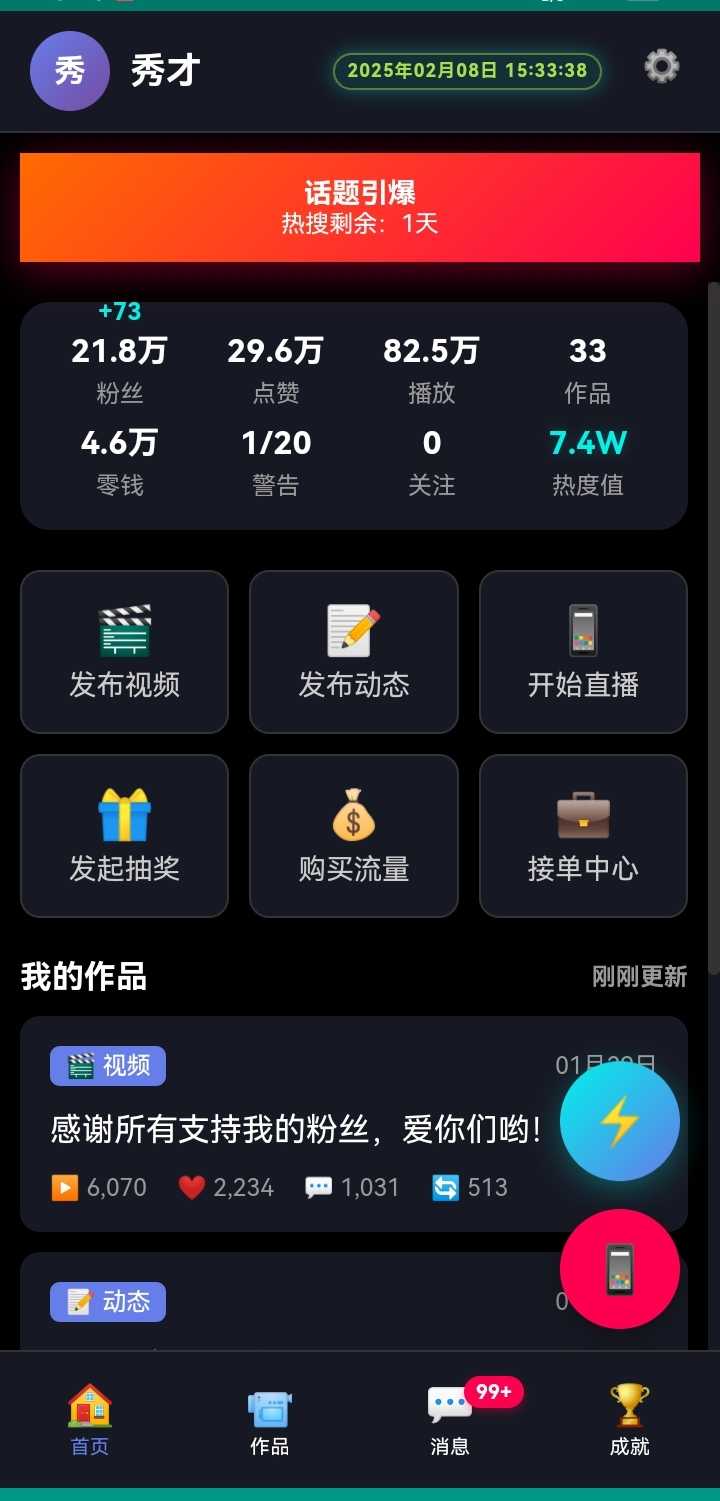The height and width of the screenshot is (1501, 720).
Task: Go to 接单中心 order center
Action: [x=583, y=836]
